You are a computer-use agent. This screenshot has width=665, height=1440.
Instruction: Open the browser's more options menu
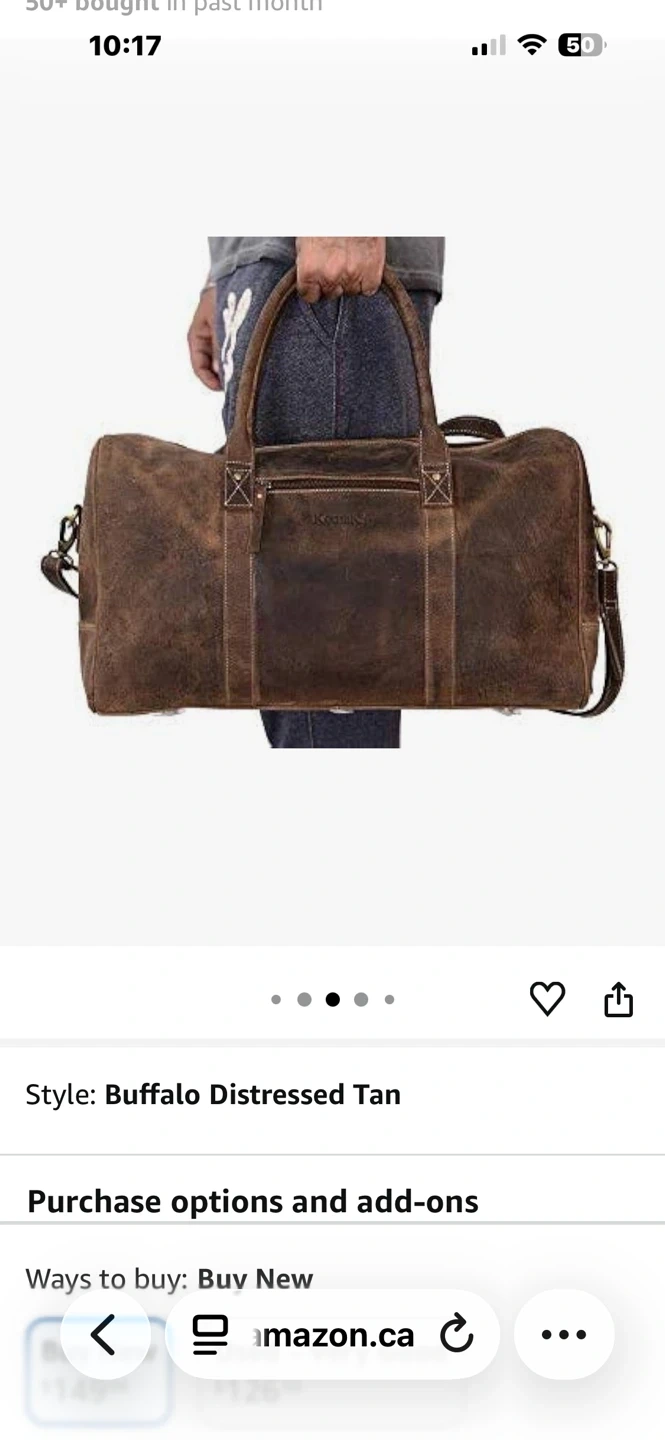564,1334
